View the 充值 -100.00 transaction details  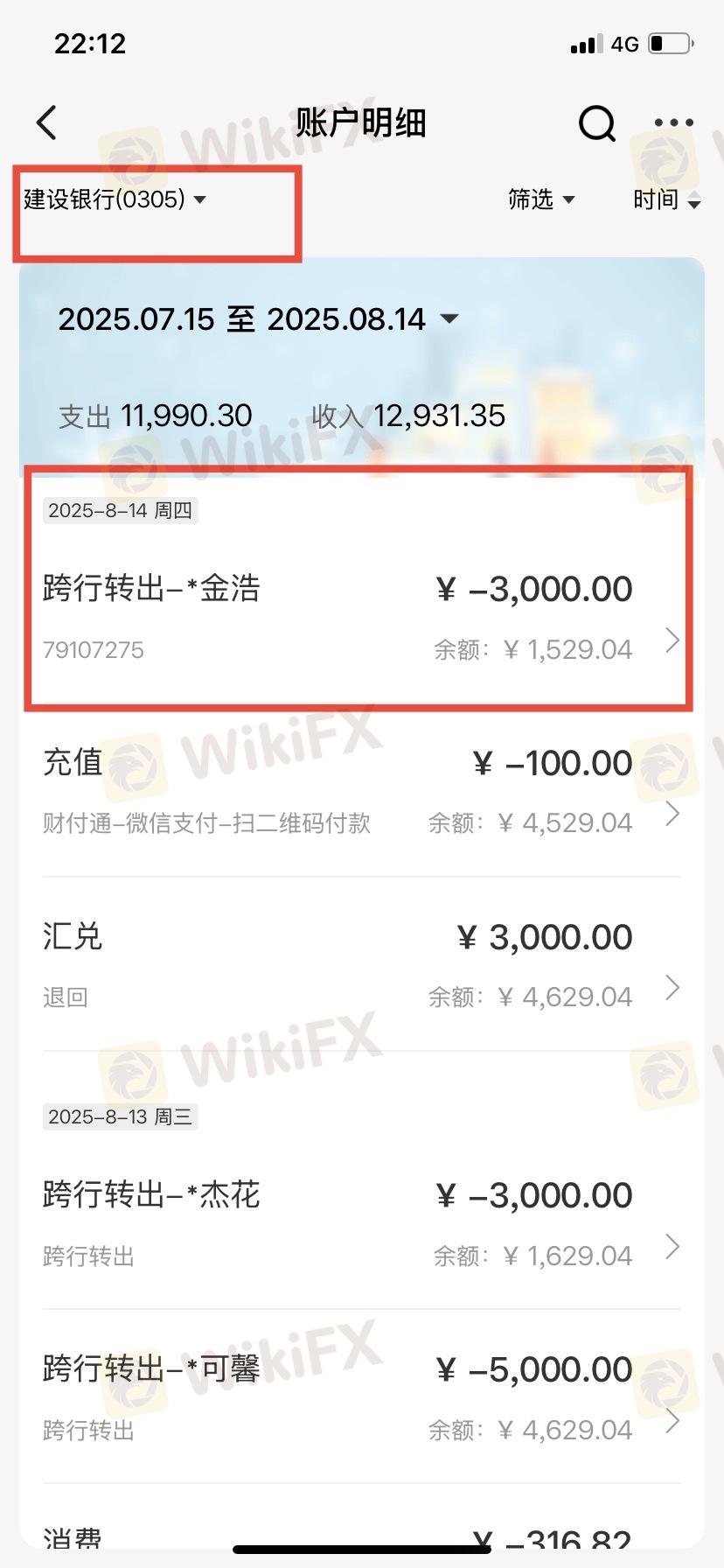click(359, 791)
